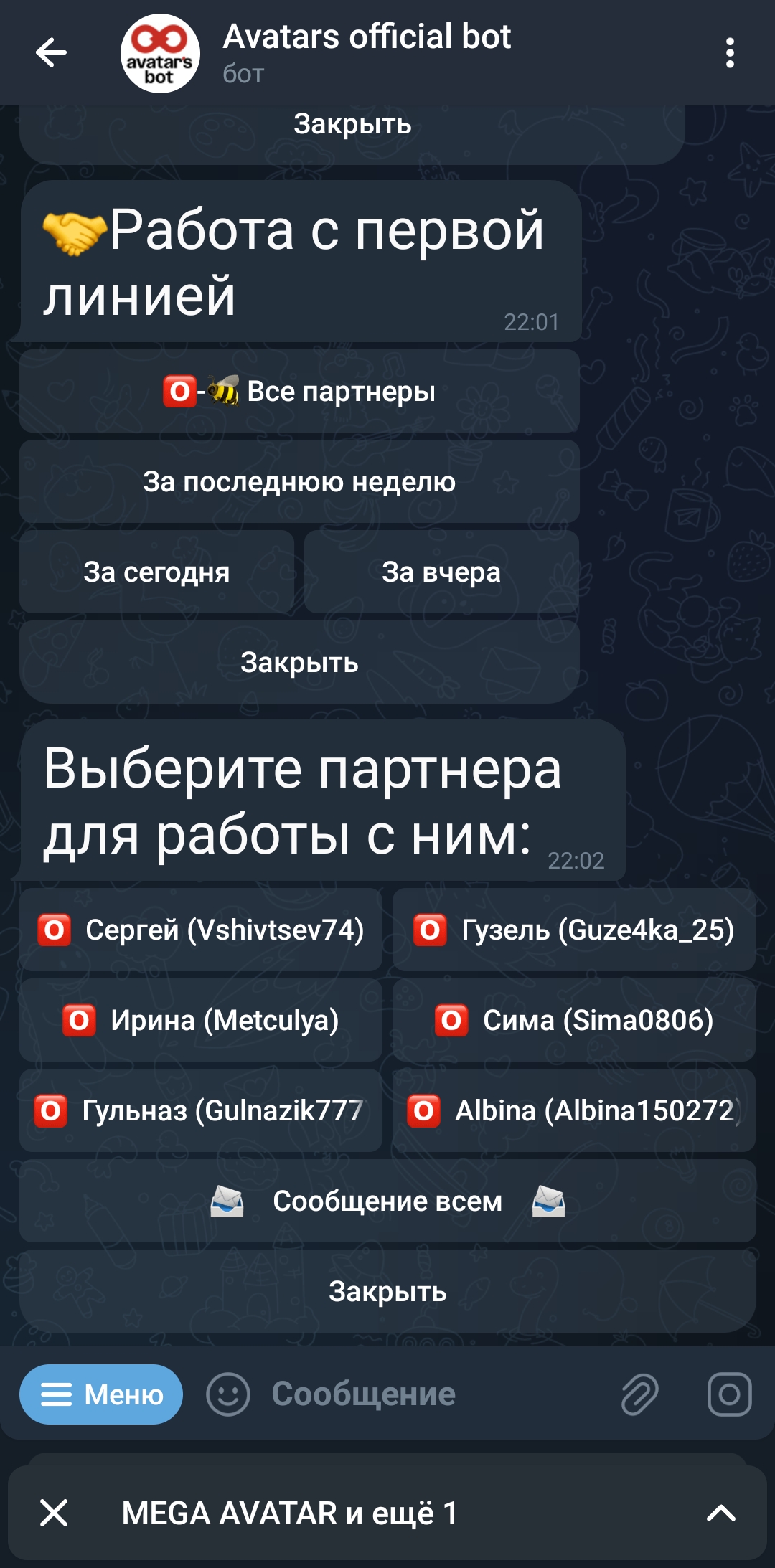Choose "За последнюю неделю" filter
The image size is (775, 1568).
pyautogui.click(x=299, y=482)
